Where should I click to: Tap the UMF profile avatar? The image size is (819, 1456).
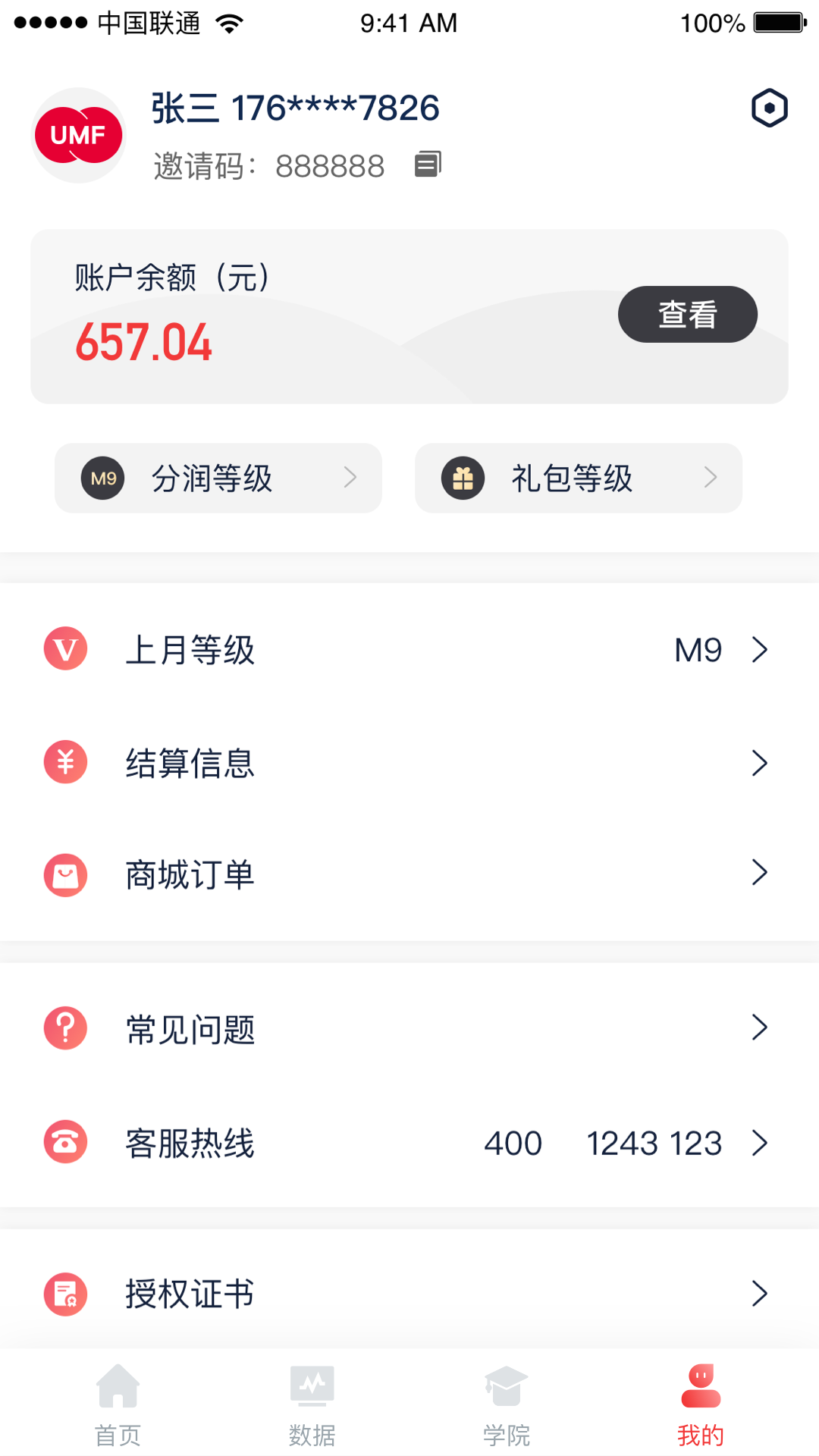(x=77, y=135)
